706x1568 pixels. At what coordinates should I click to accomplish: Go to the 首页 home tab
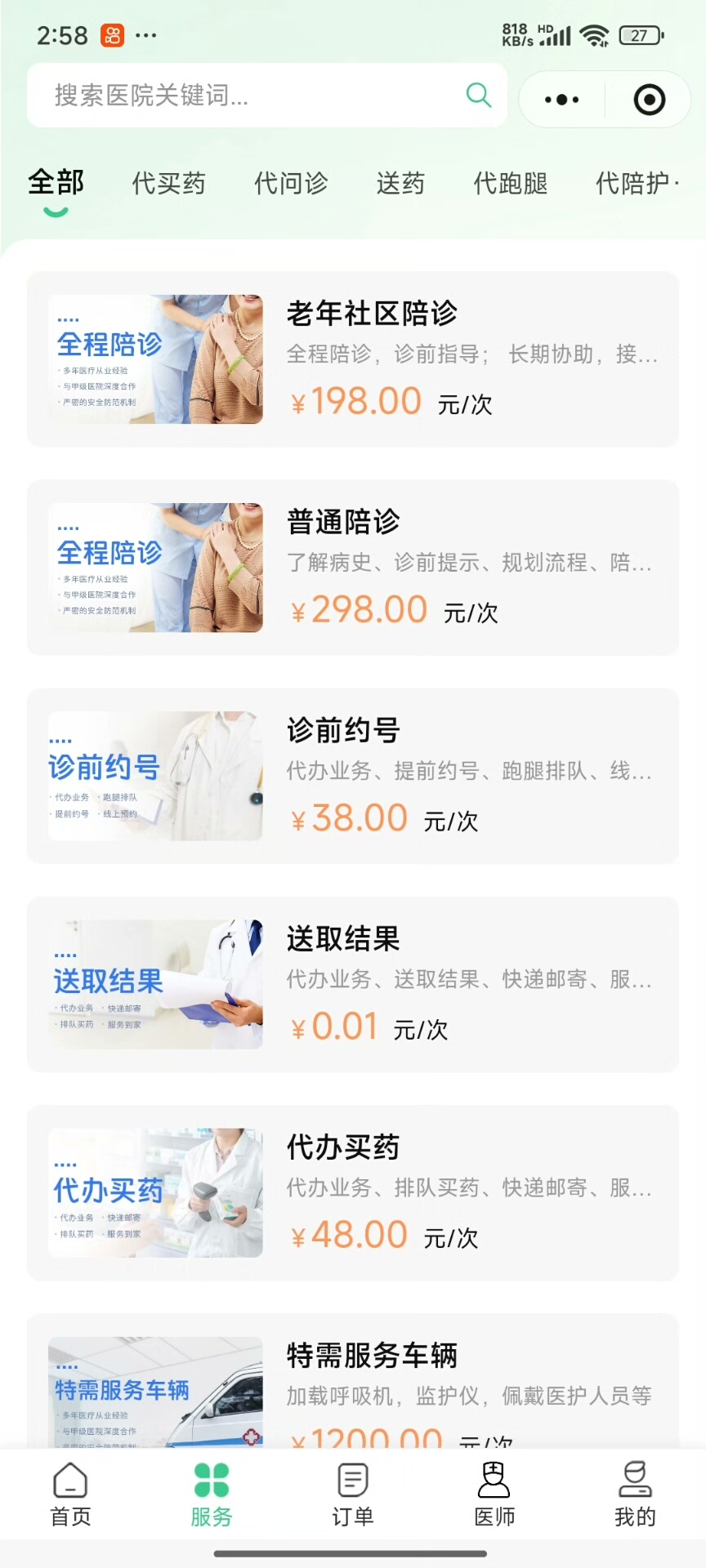point(70,1494)
